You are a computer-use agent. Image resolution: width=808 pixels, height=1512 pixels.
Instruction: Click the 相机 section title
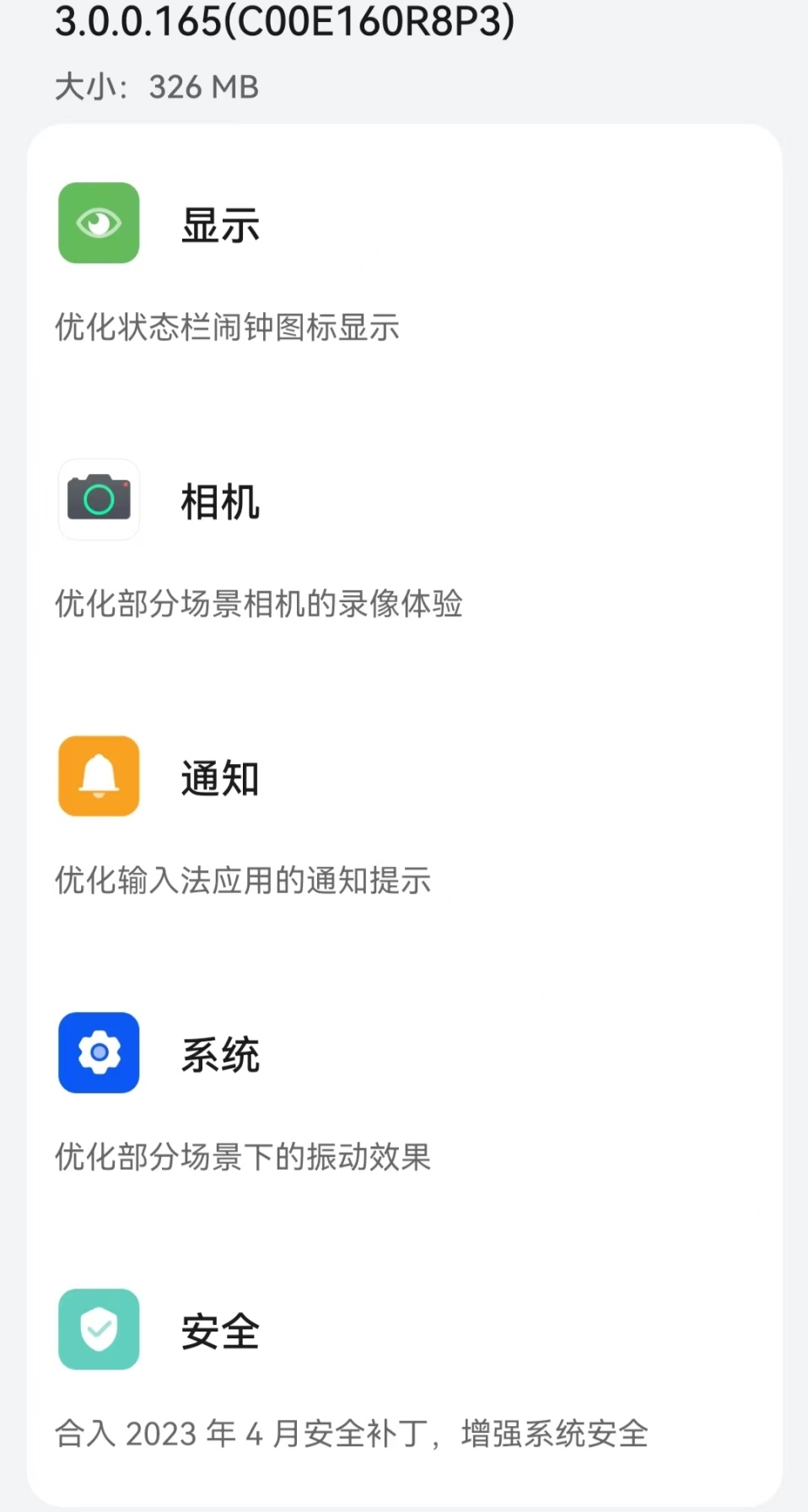pos(220,501)
